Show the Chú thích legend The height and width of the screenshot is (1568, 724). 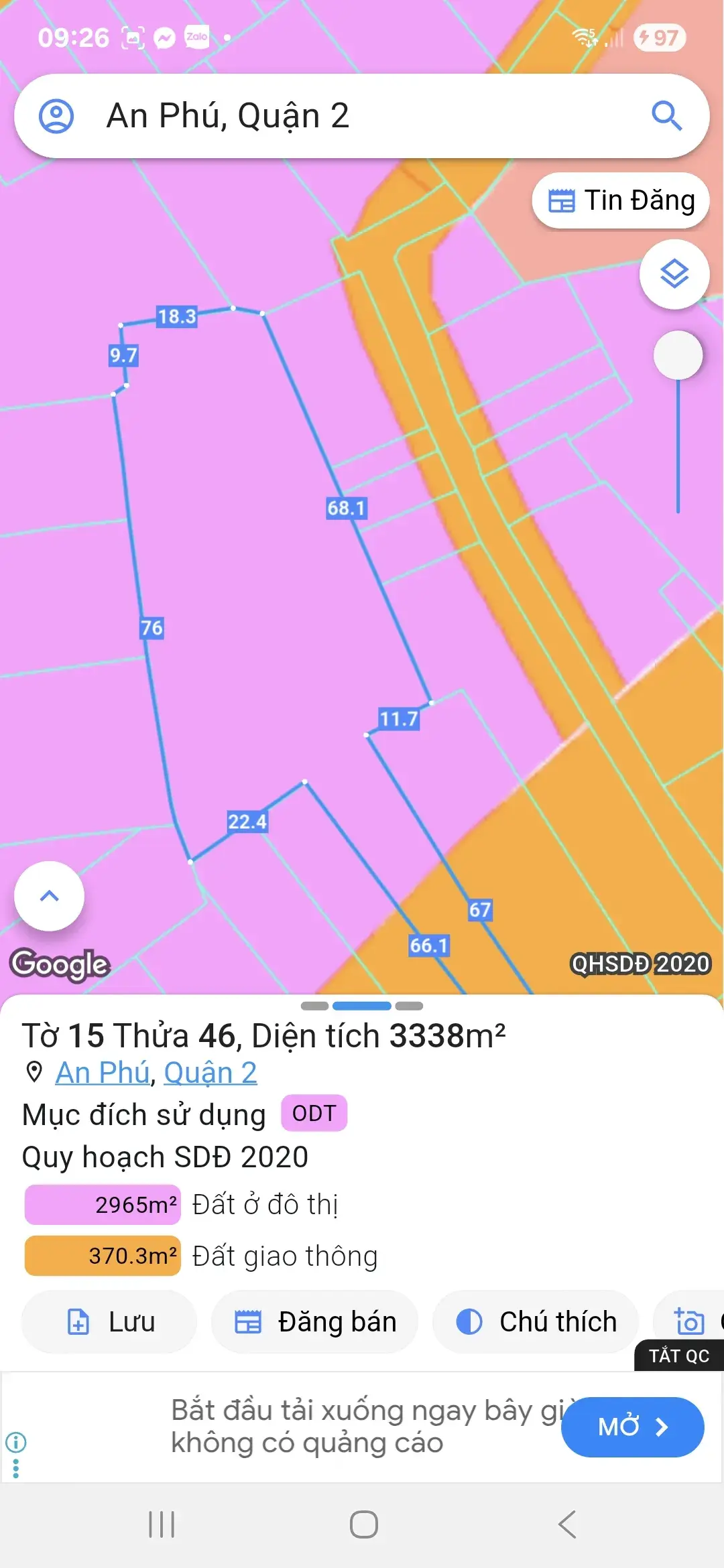[536, 1322]
